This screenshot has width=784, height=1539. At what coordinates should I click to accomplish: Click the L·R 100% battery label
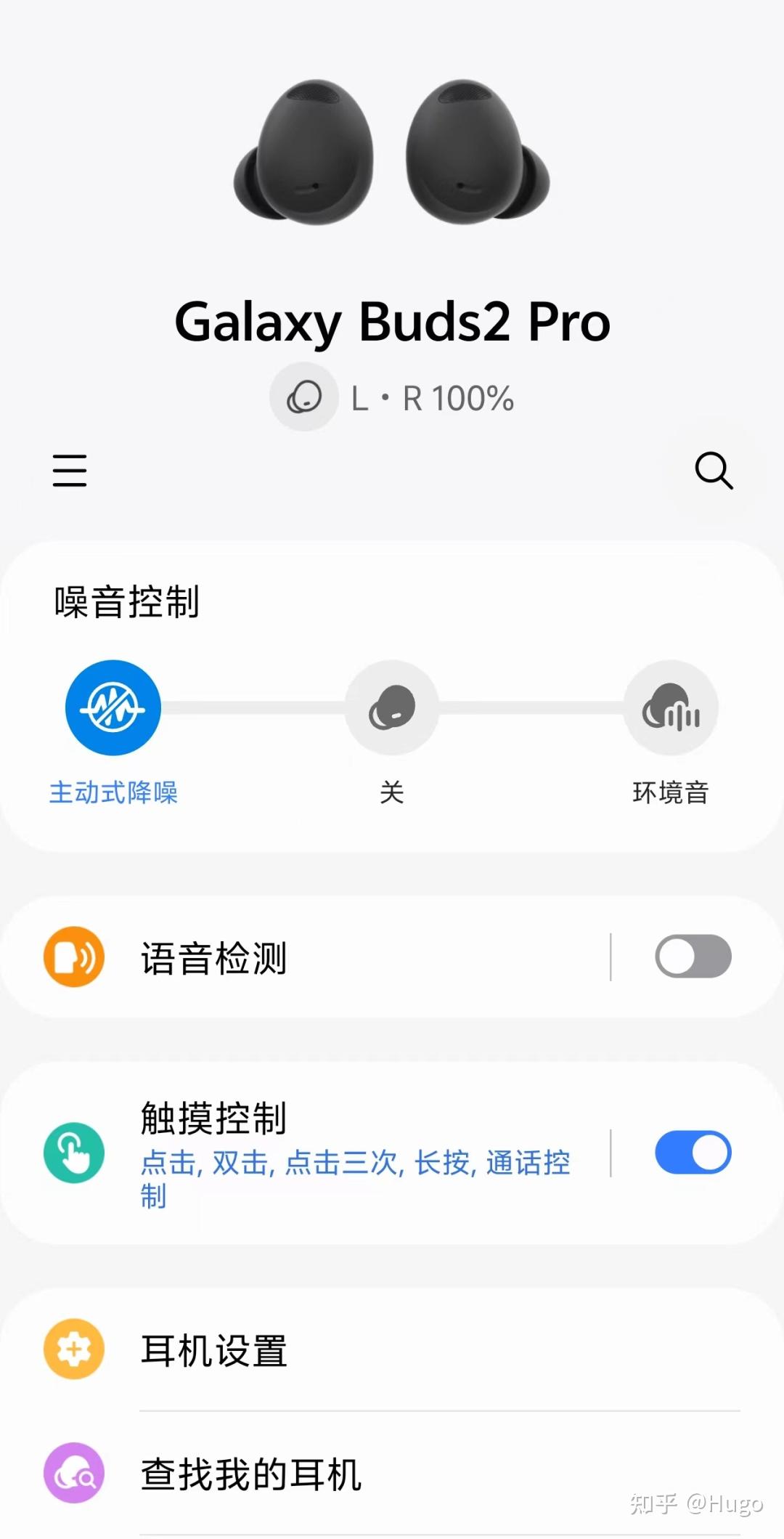pyautogui.click(x=431, y=397)
